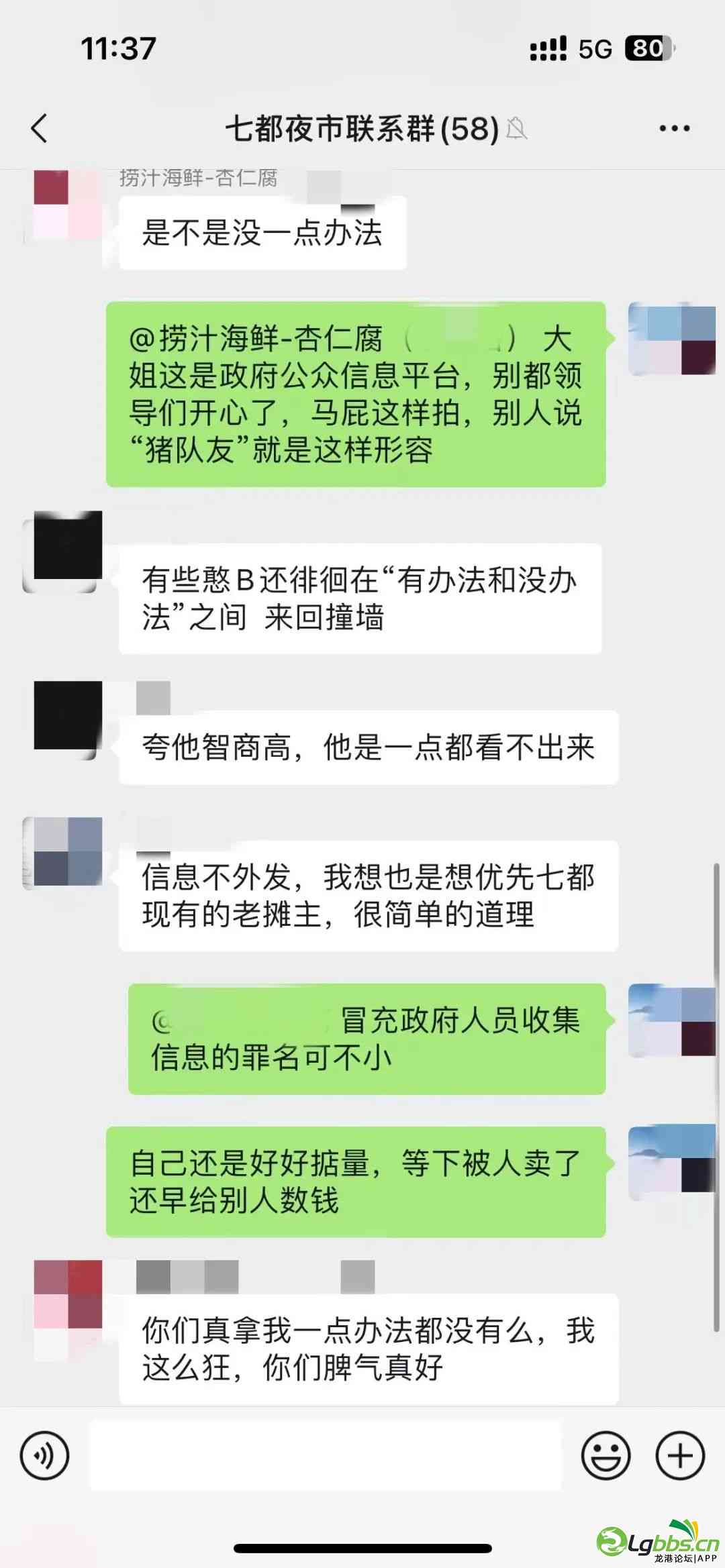Open avatar next to 你们真拿我一点办法 message
This screenshot has width=725, height=1568.
[67, 1295]
